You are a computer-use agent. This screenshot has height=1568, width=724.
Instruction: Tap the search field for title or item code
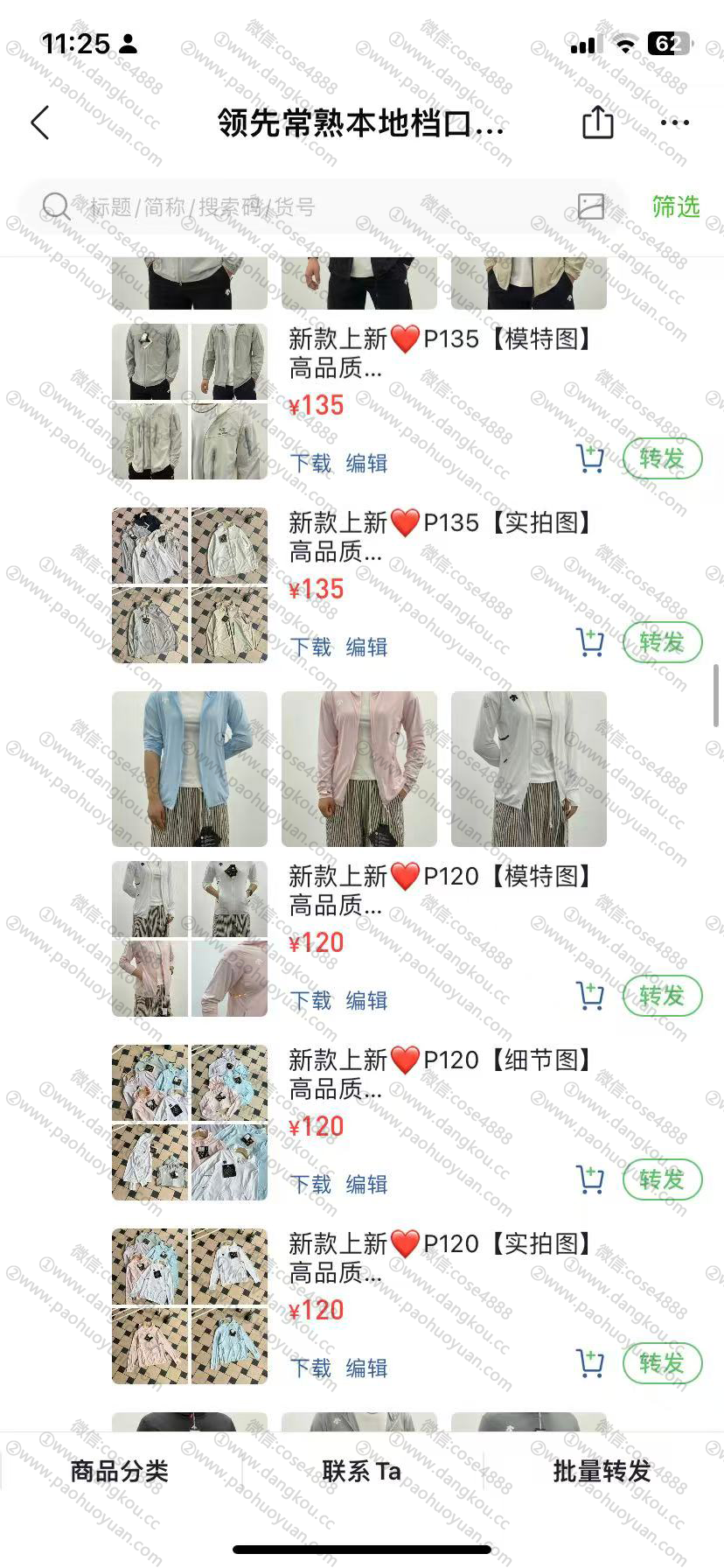(x=306, y=207)
